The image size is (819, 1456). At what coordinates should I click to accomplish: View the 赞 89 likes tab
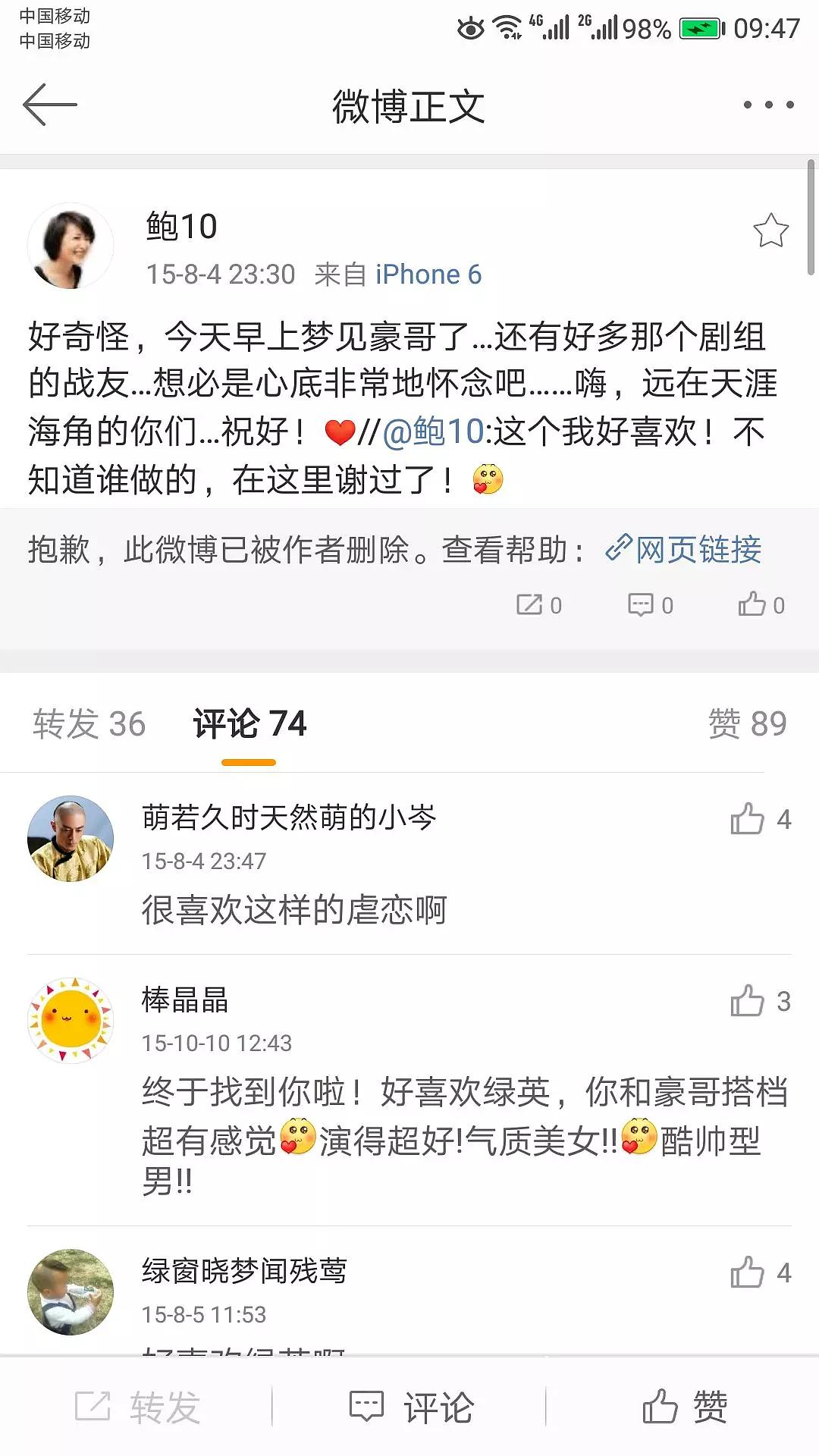point(747,723)
